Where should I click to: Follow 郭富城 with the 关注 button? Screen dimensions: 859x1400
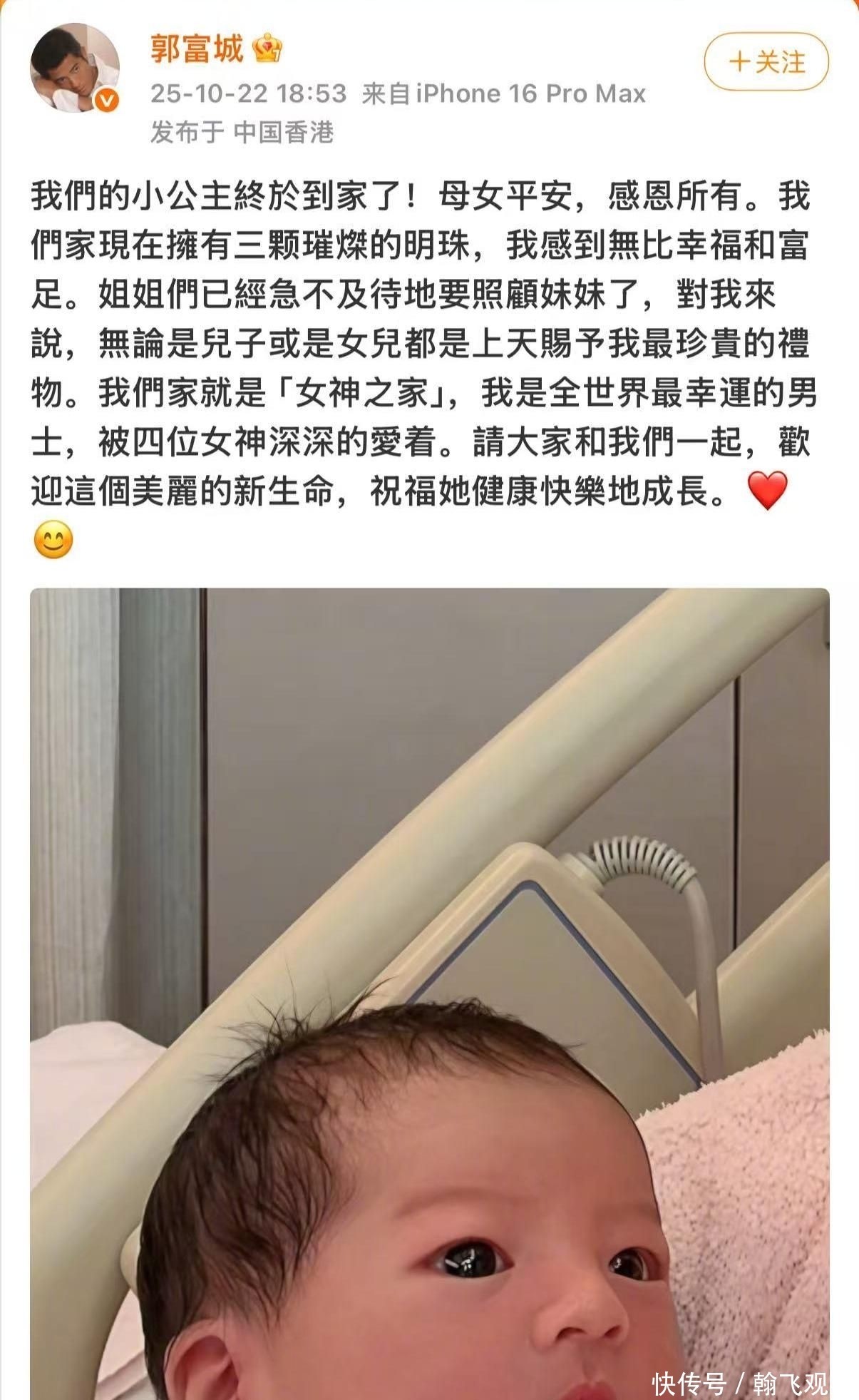point(766,62)
